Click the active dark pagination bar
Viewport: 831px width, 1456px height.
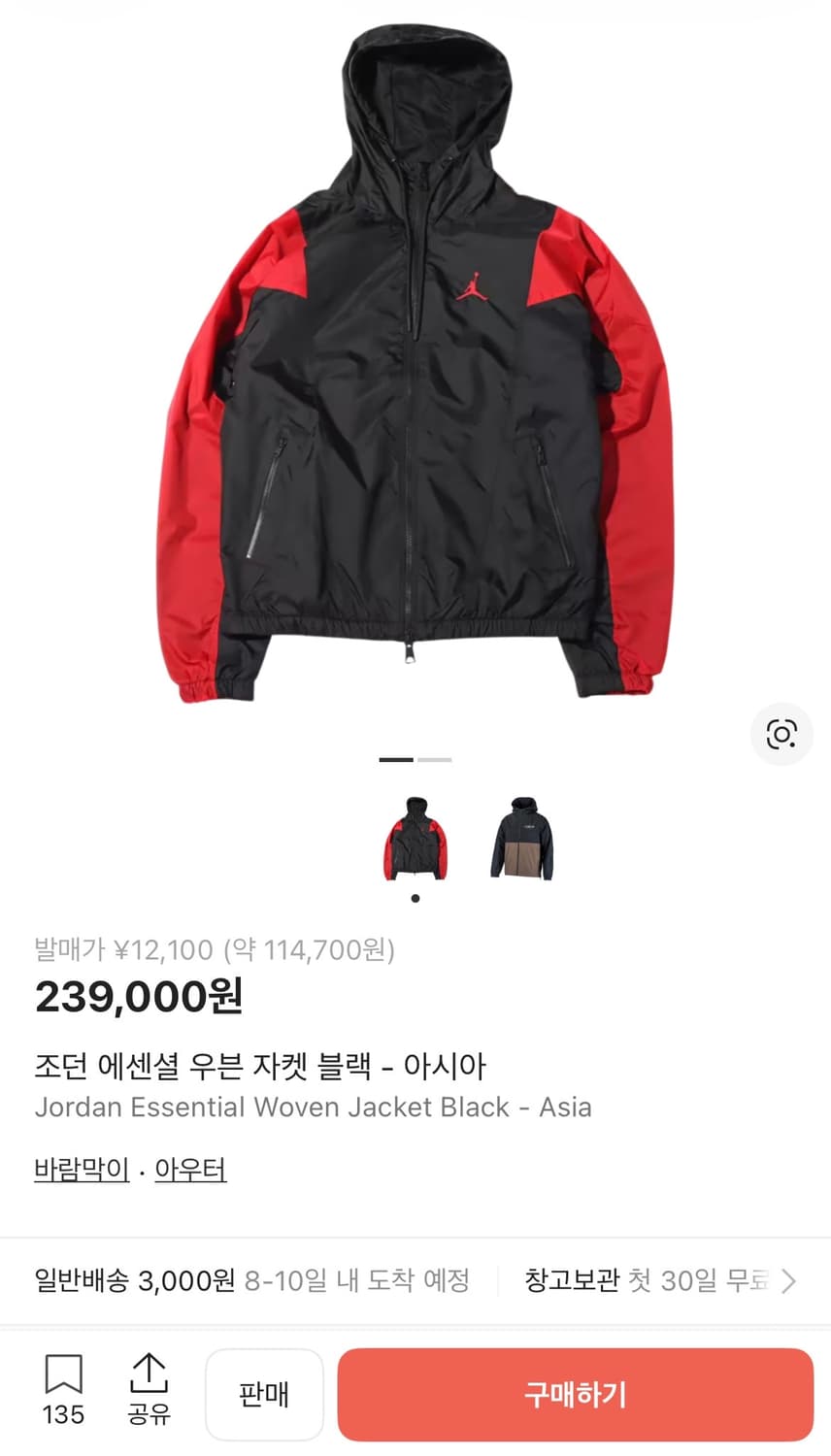click(x=397, y=758)
